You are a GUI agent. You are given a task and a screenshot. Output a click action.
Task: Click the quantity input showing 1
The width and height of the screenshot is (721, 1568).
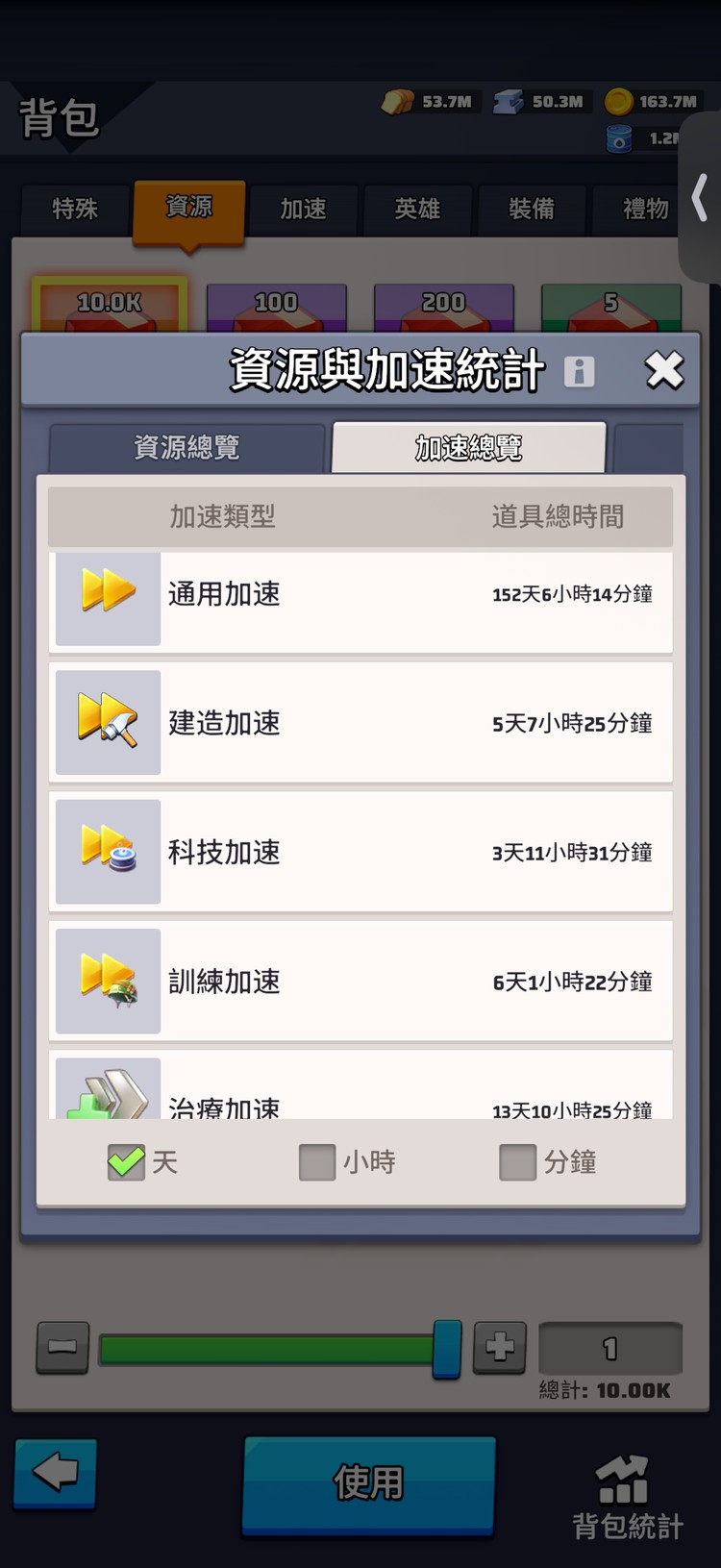pyautogui.click(x=610, y=1349)
